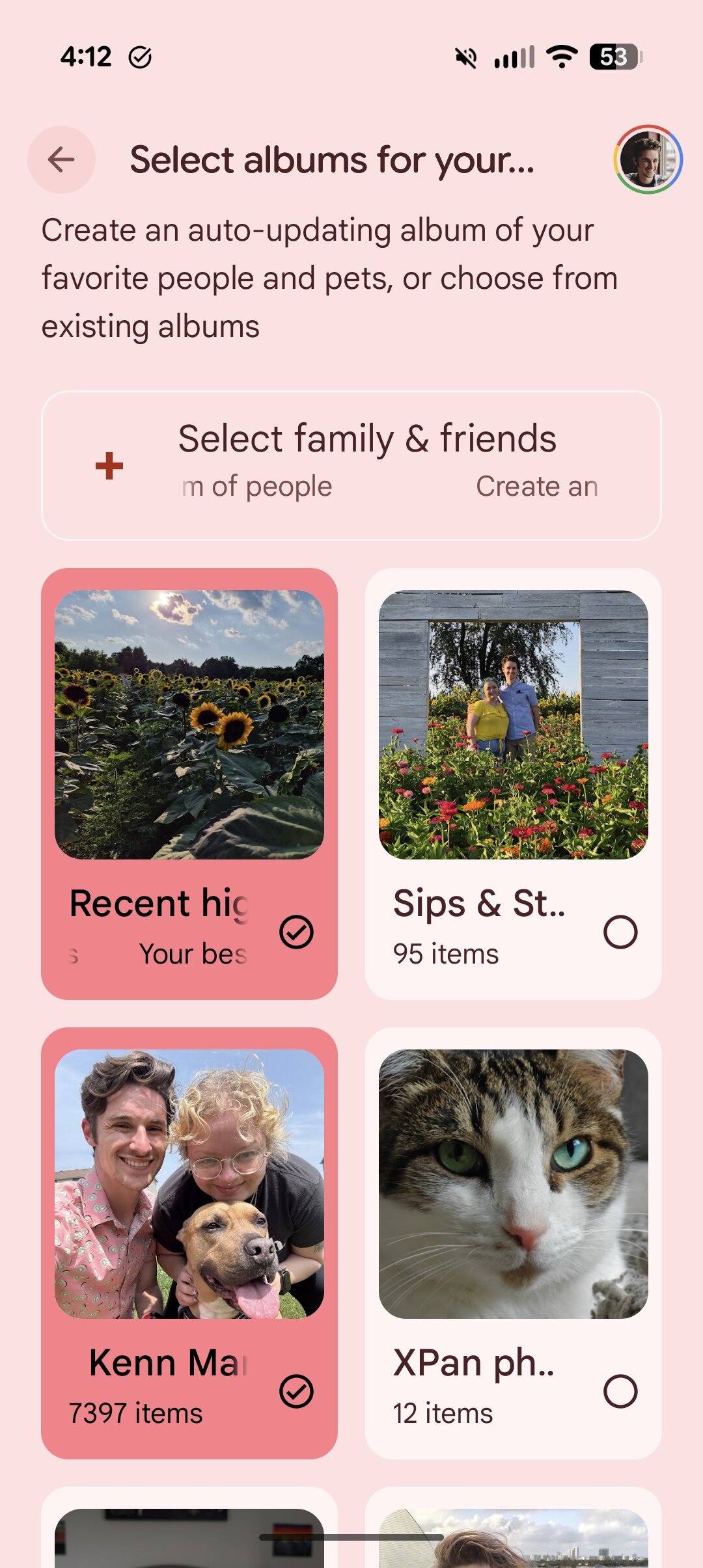
Task: Tap Select family & friends
Action: point(351,465)
